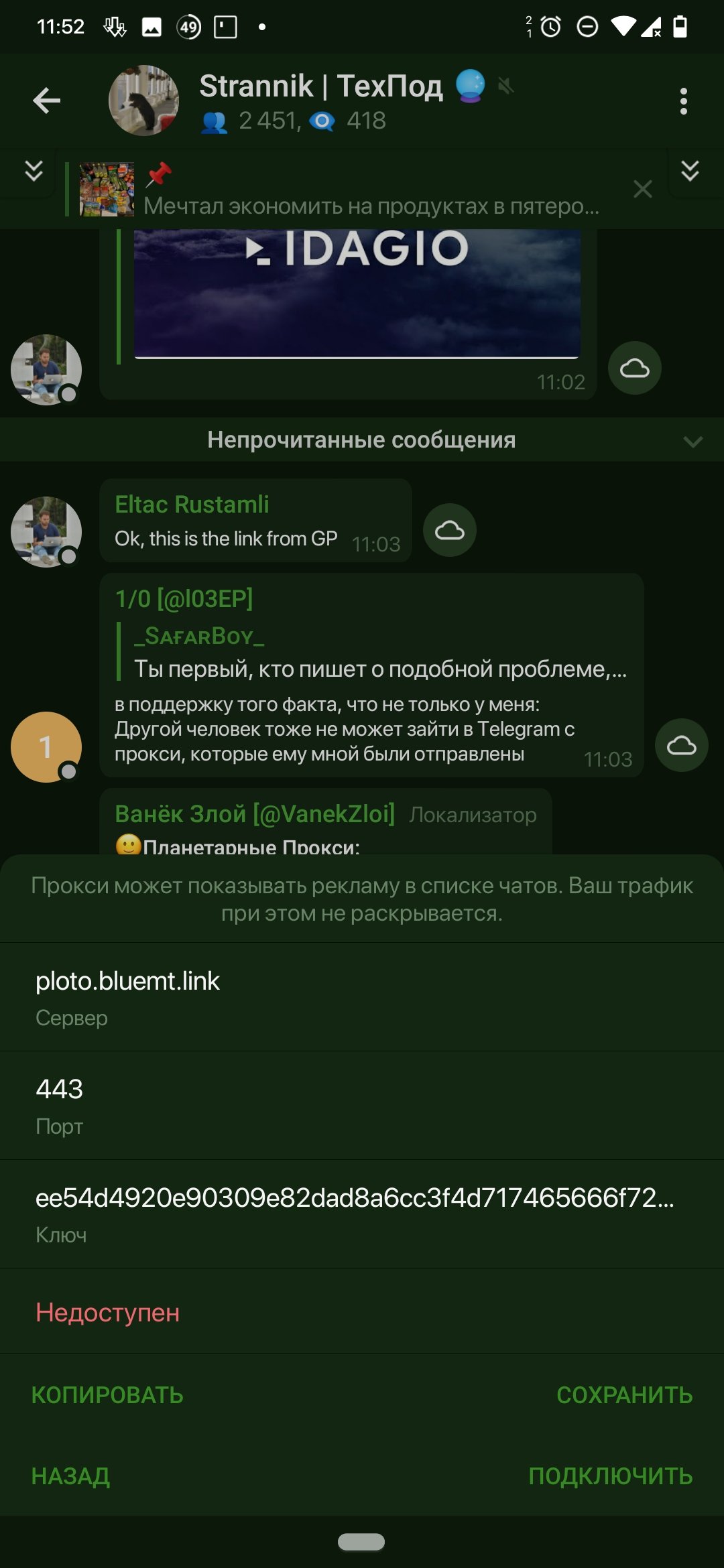Tap НАЗАД in the proxy sheet
Viewport: 724px width, 1568px height.
[x=70, y=1476]
